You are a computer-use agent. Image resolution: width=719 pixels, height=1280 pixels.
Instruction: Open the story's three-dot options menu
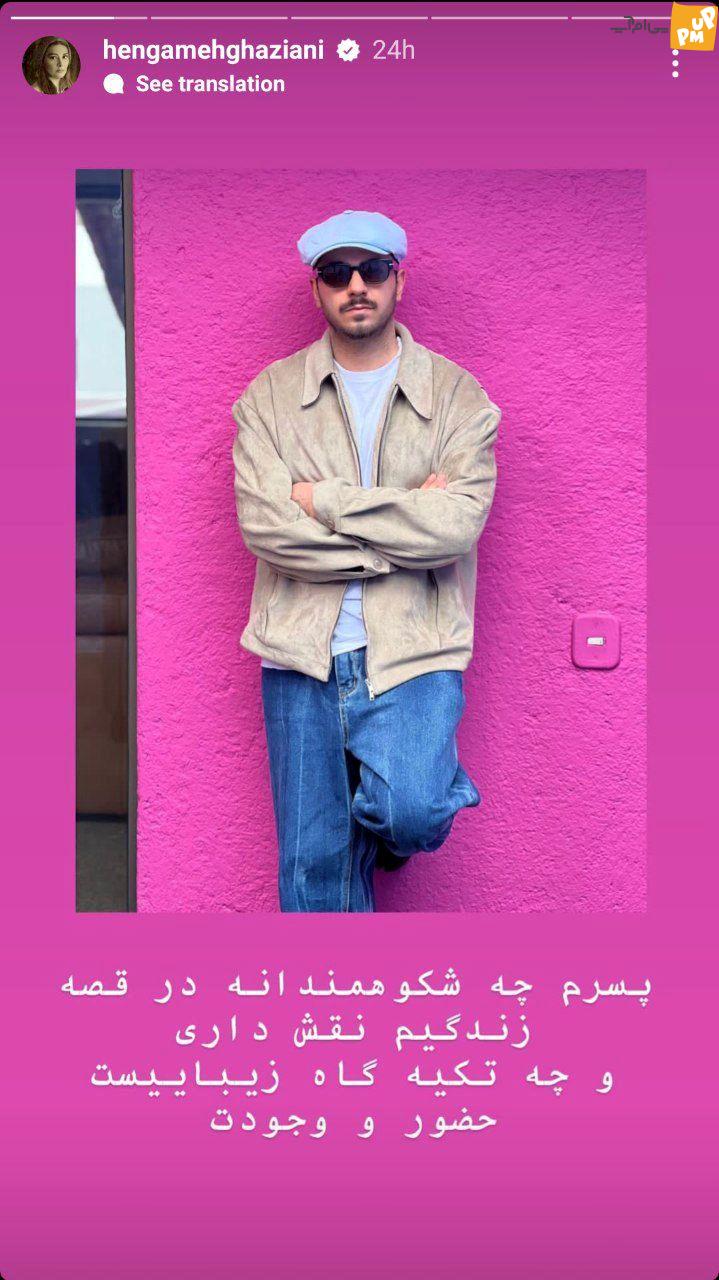(x=676, y=63)
